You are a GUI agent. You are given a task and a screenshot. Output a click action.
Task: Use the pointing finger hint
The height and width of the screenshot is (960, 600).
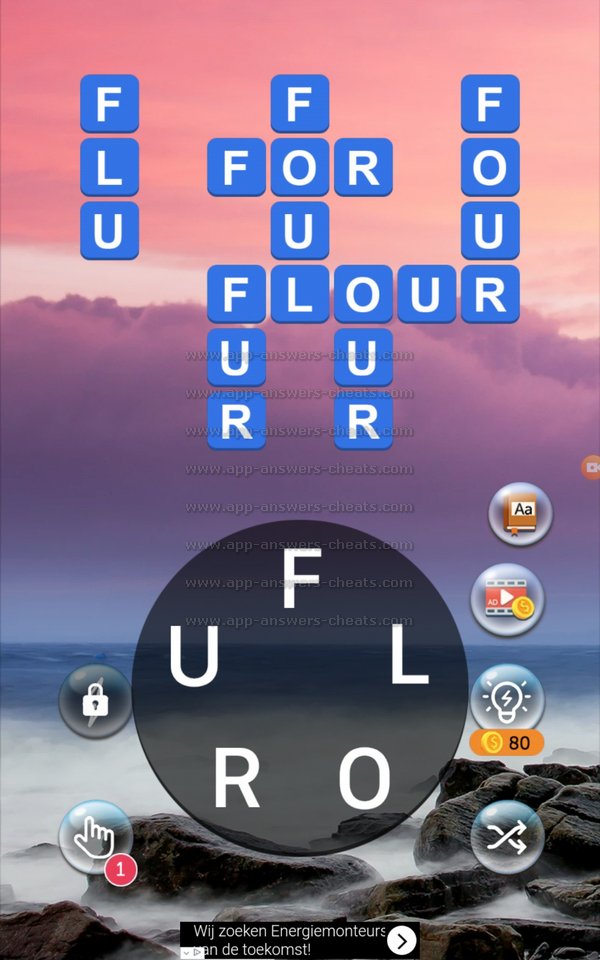click(x=96, y=836)
